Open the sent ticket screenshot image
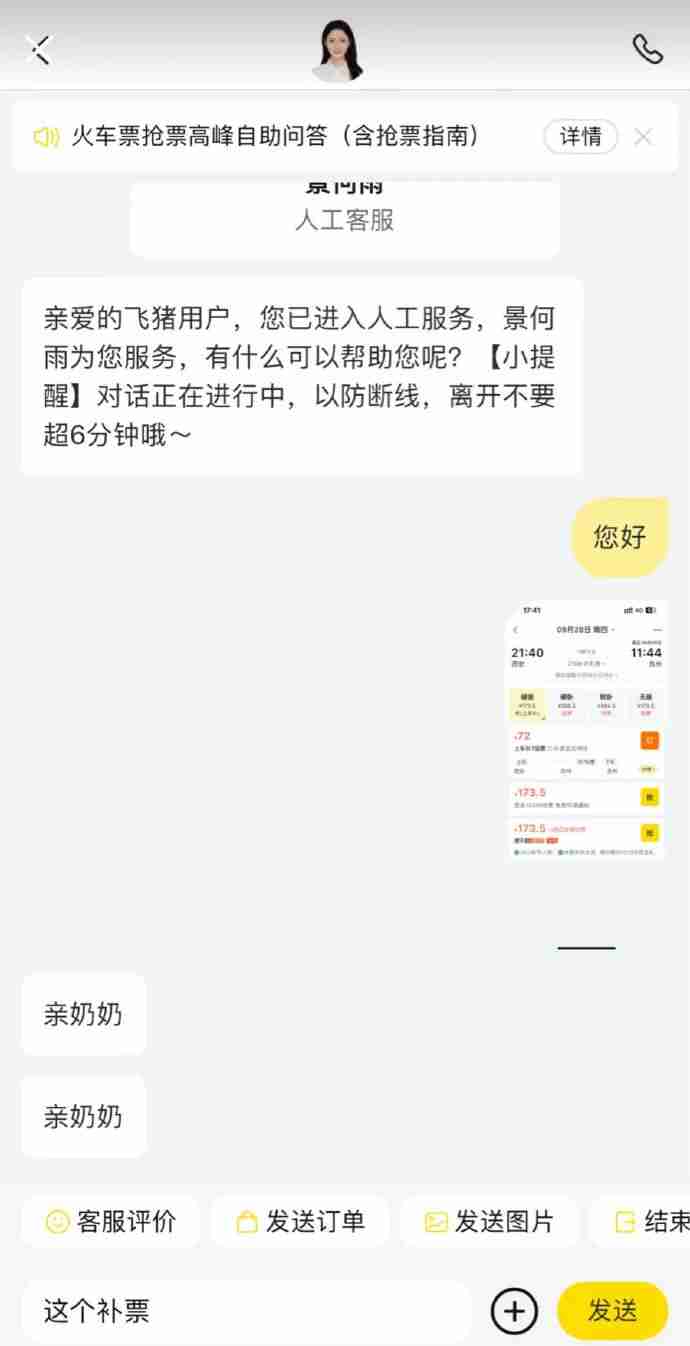Image resolution: width=690 pixels, height=1346 pixels. tap(586, 729)
